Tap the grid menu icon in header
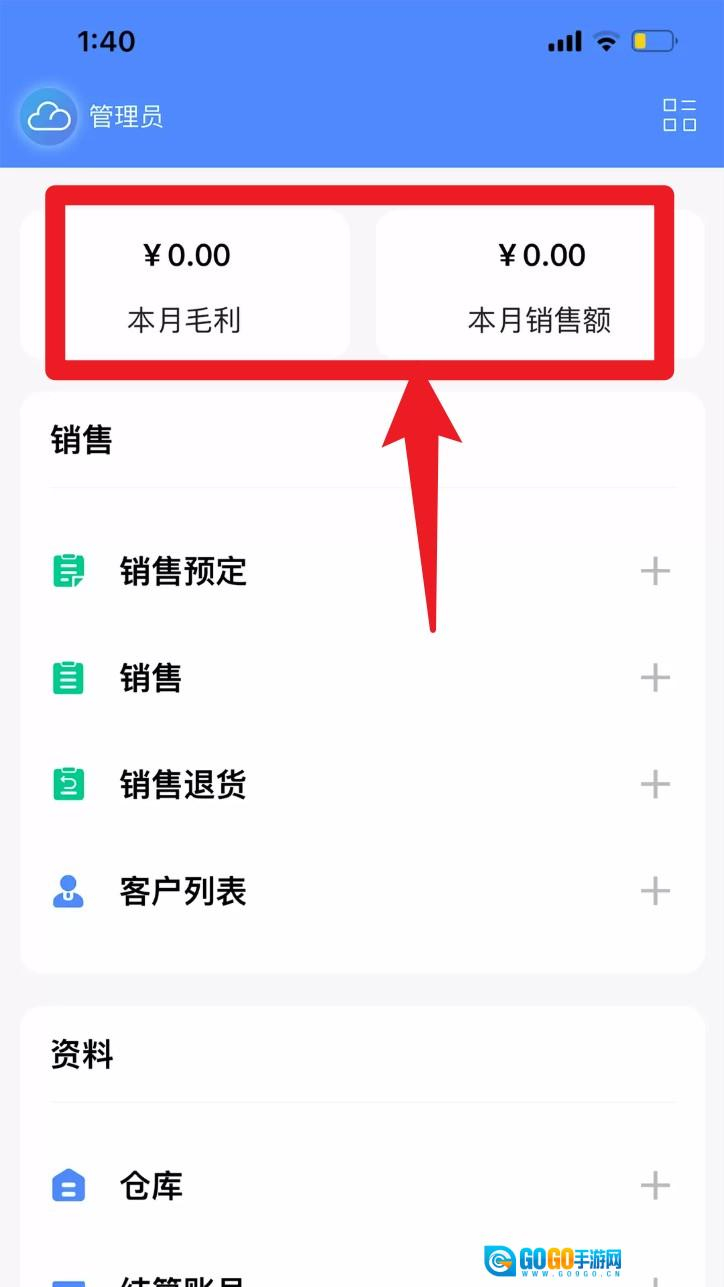 tap(679, 115)
